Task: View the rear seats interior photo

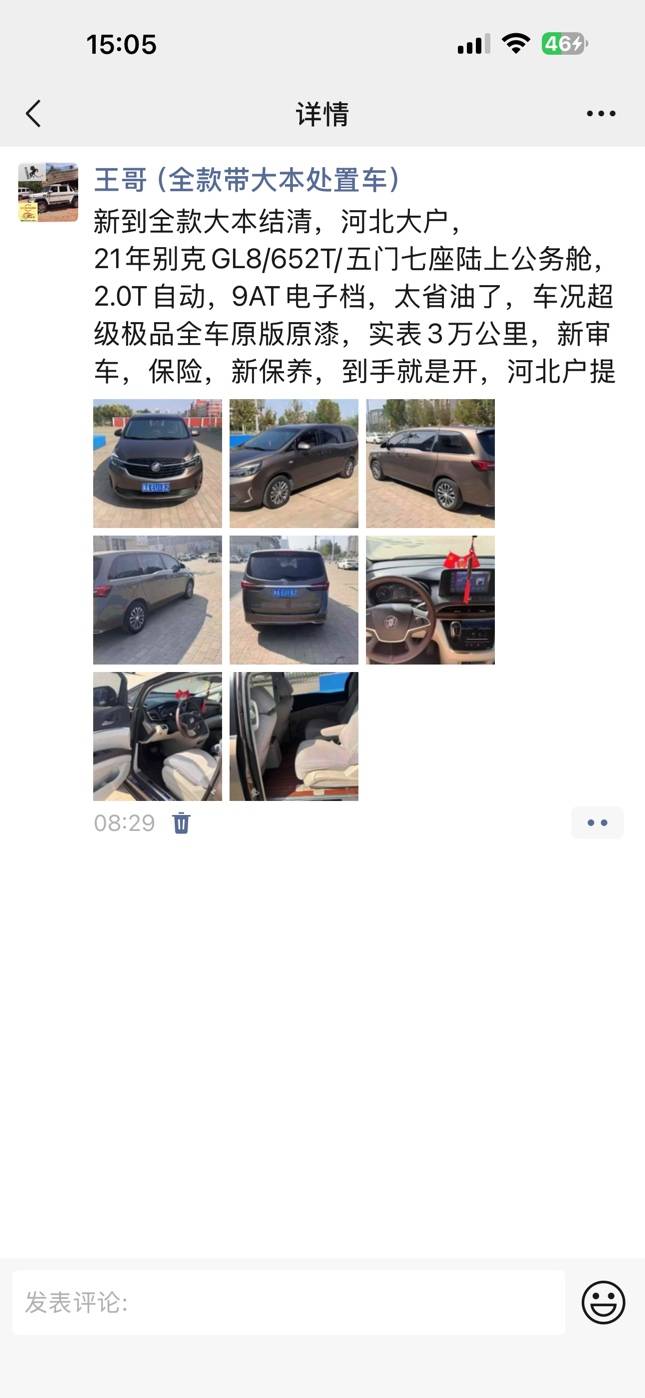Action: coord(293,736)
